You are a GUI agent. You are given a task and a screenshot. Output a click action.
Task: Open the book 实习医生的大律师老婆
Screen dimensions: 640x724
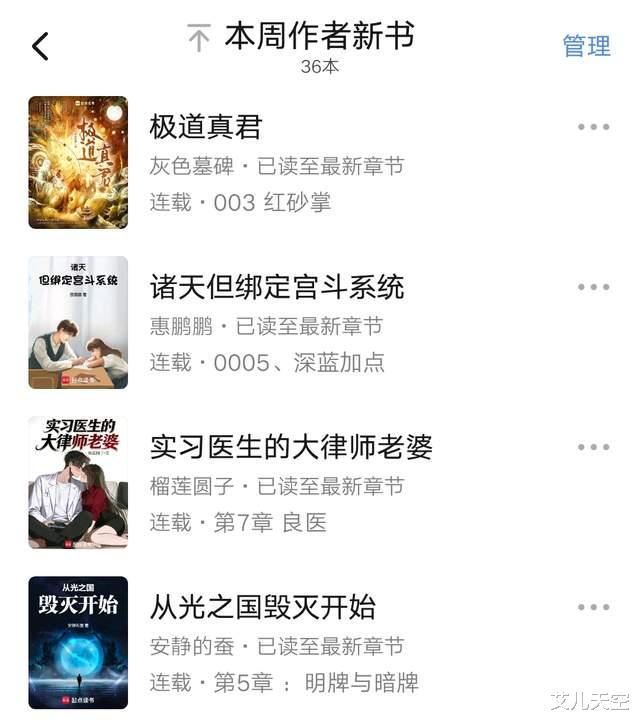pos(291,447)
